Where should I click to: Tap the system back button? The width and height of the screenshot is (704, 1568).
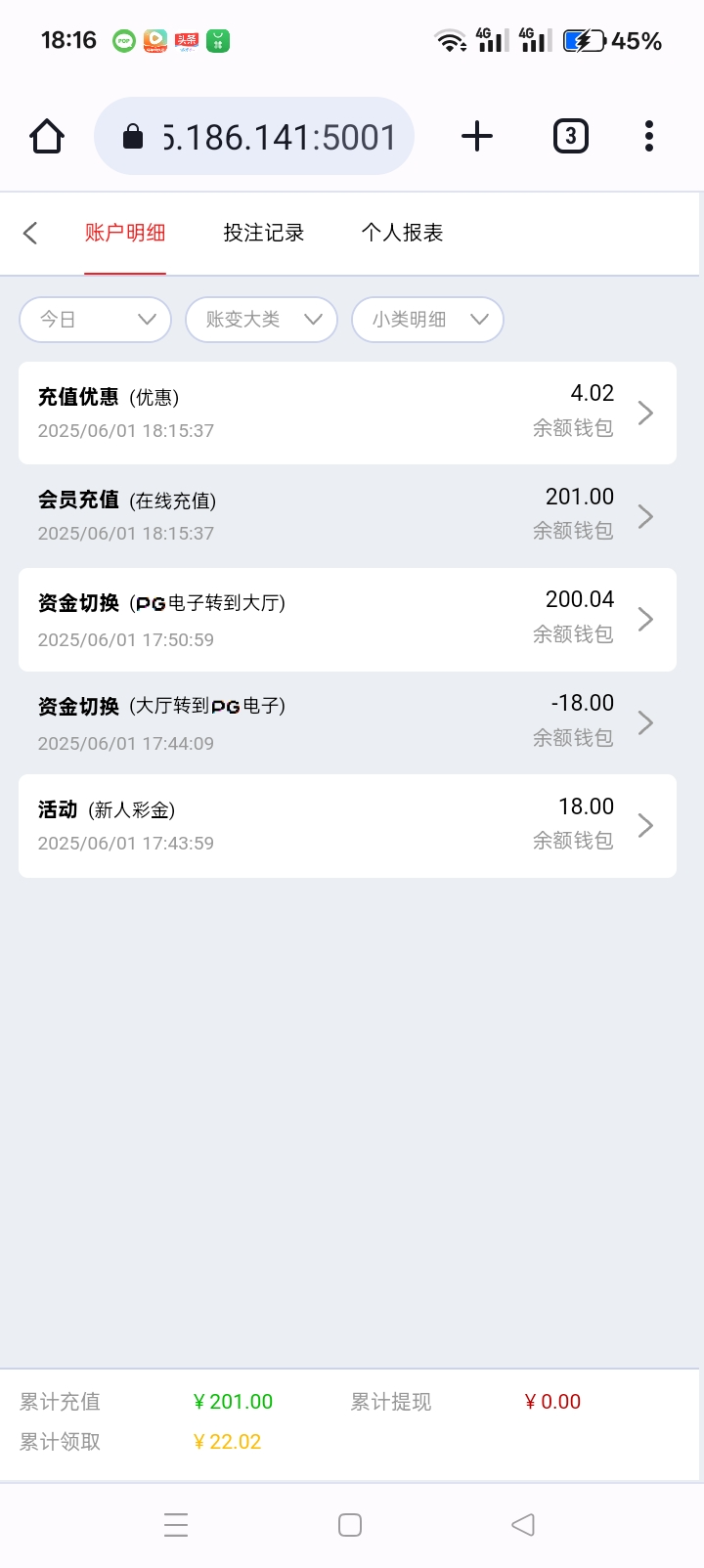[x=523, y=1525]
